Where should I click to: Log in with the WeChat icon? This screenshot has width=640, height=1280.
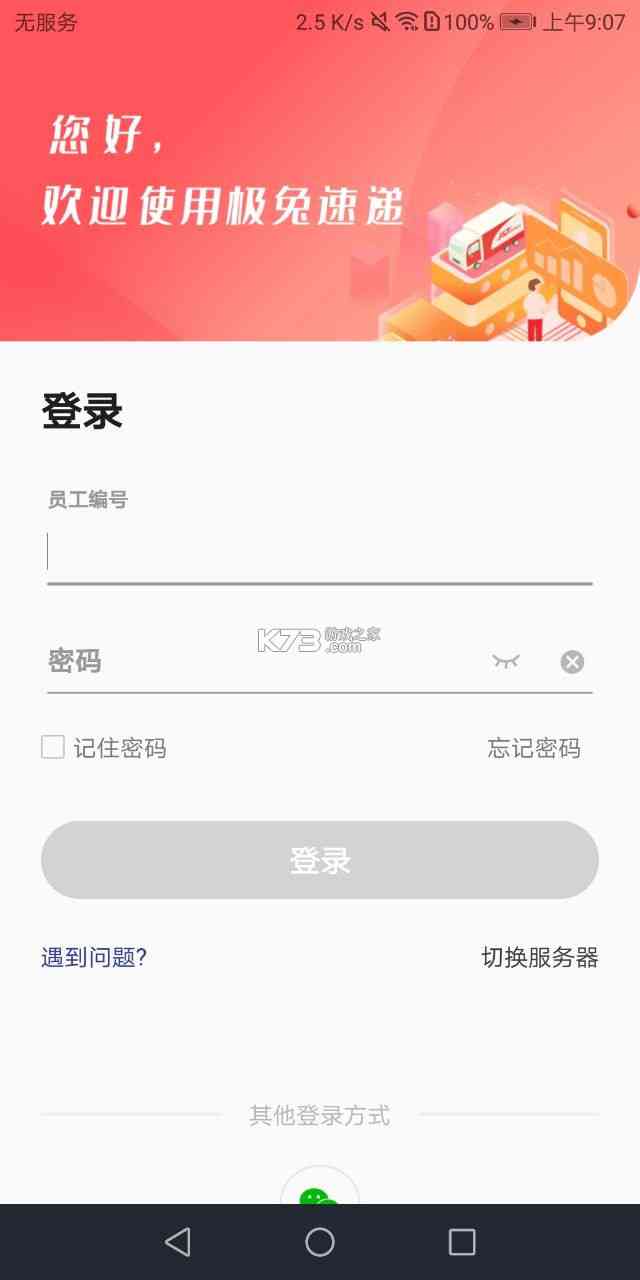[320, 1190]
